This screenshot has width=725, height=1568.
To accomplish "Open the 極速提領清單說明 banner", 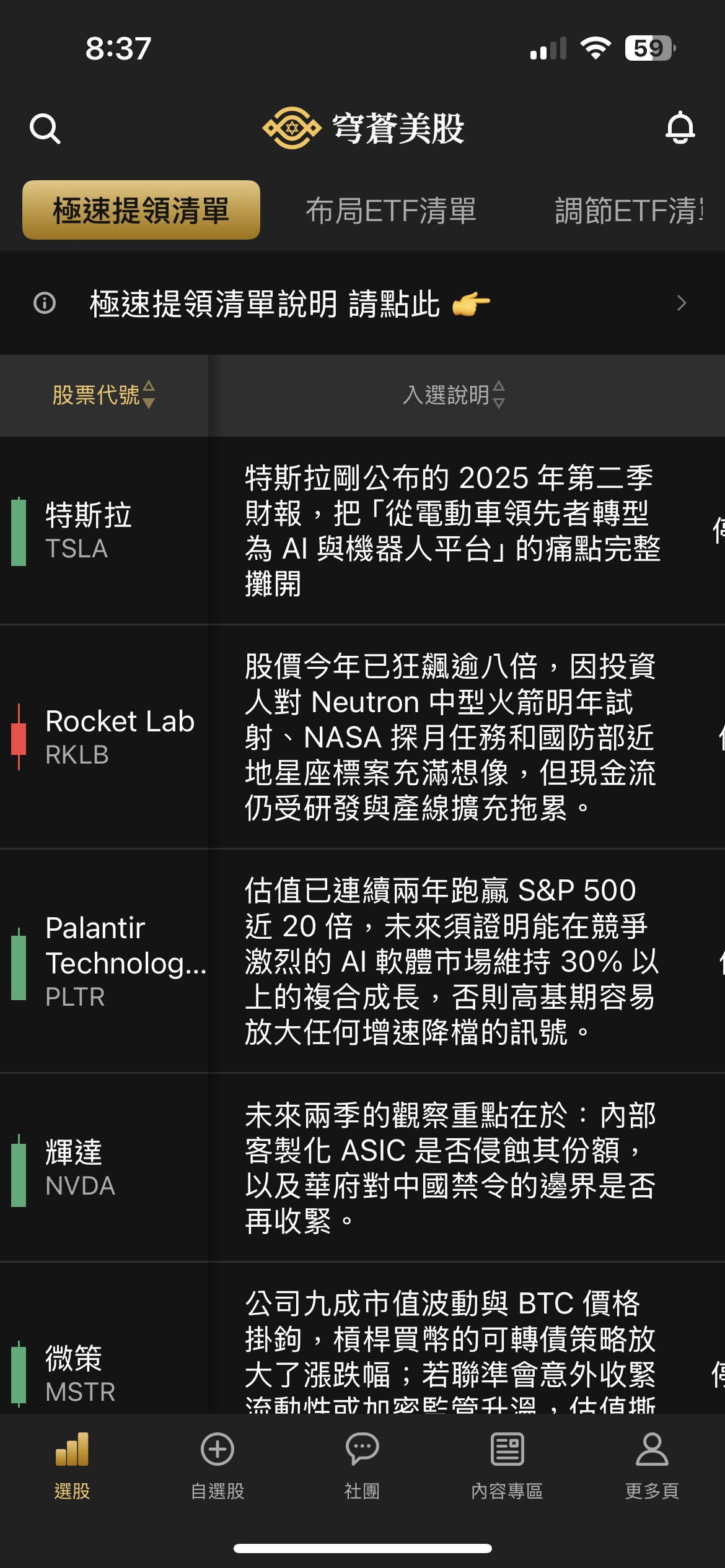I will point(362,303).
